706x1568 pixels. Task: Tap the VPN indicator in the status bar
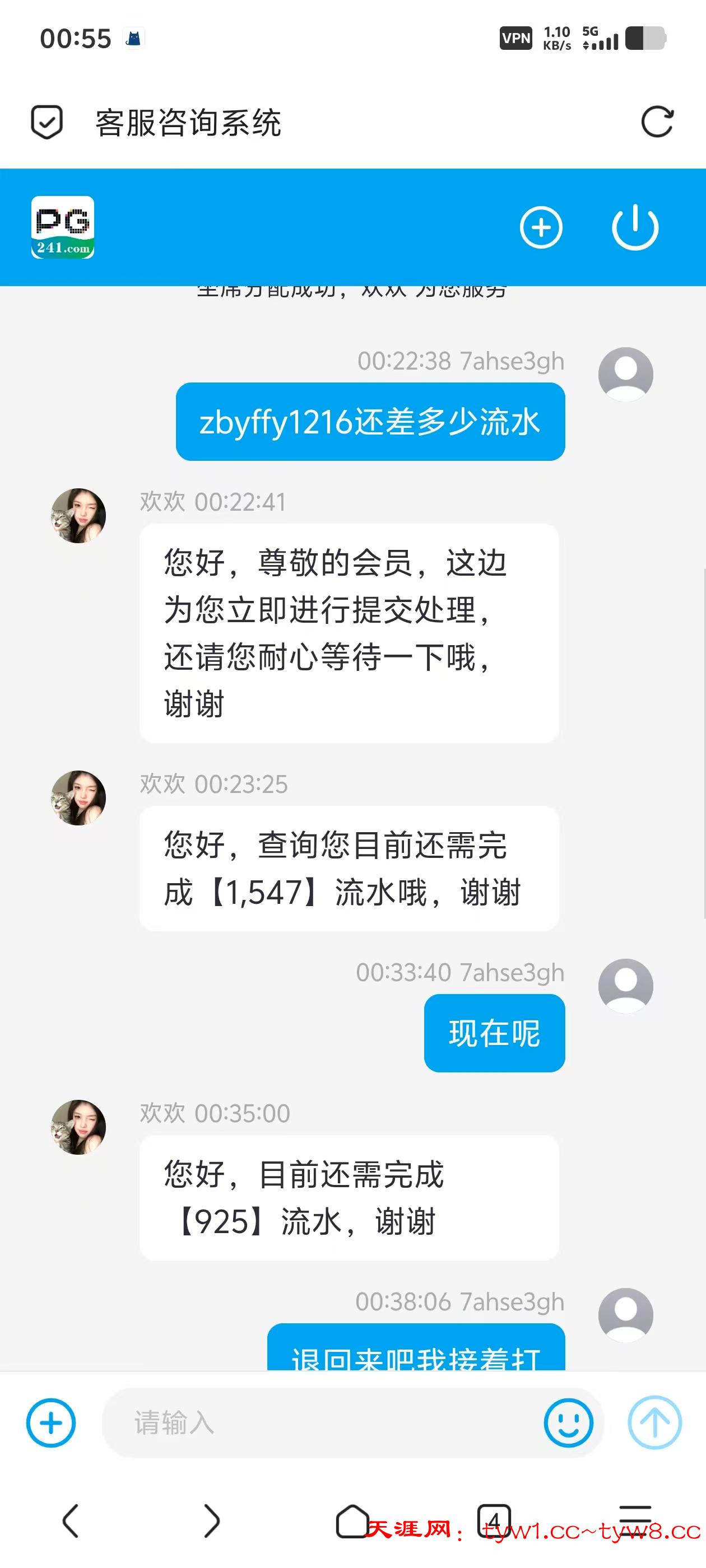[x=516, y=38]
